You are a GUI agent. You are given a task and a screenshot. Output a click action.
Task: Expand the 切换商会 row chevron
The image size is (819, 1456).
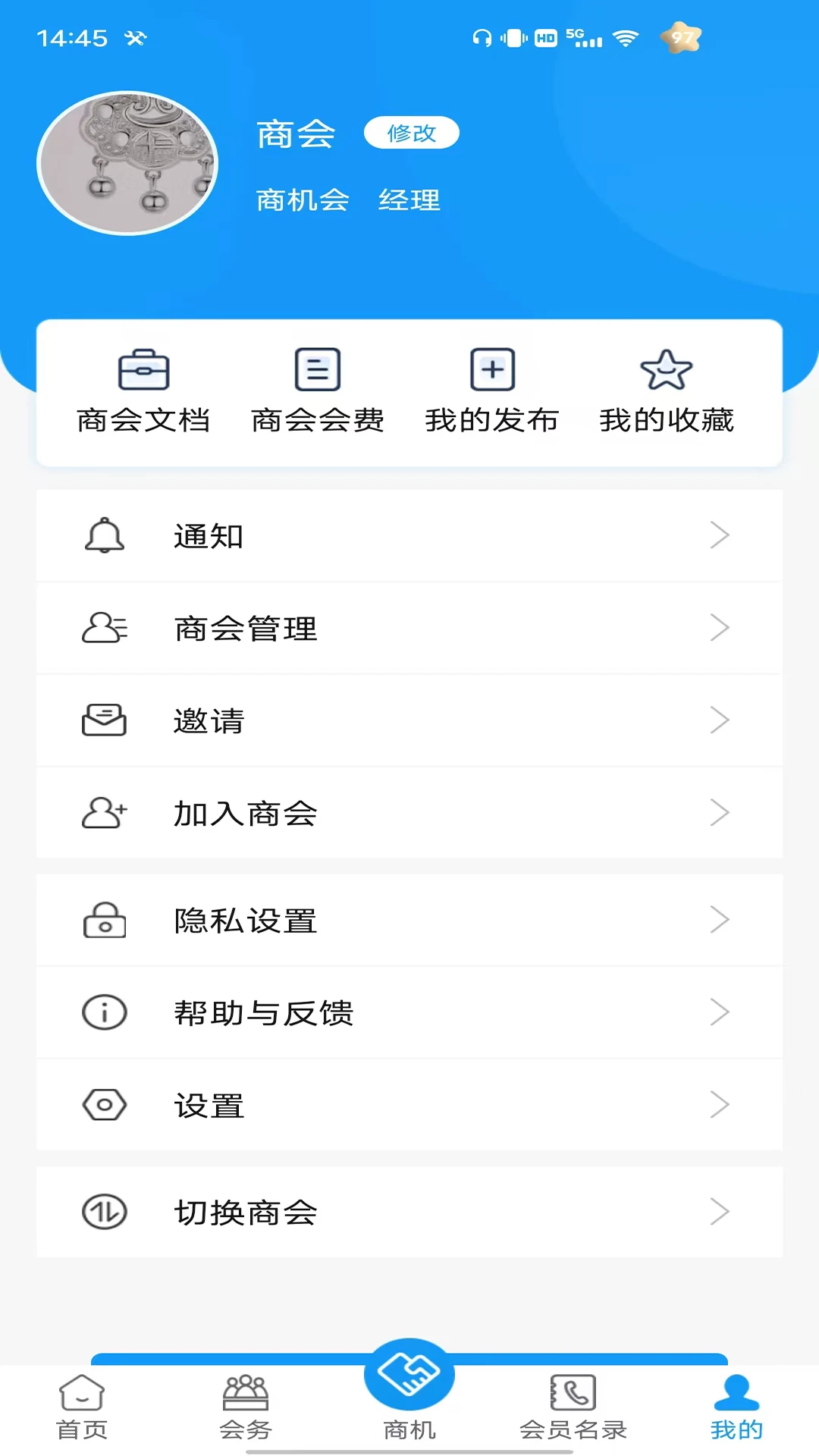tap(719, 1212)
